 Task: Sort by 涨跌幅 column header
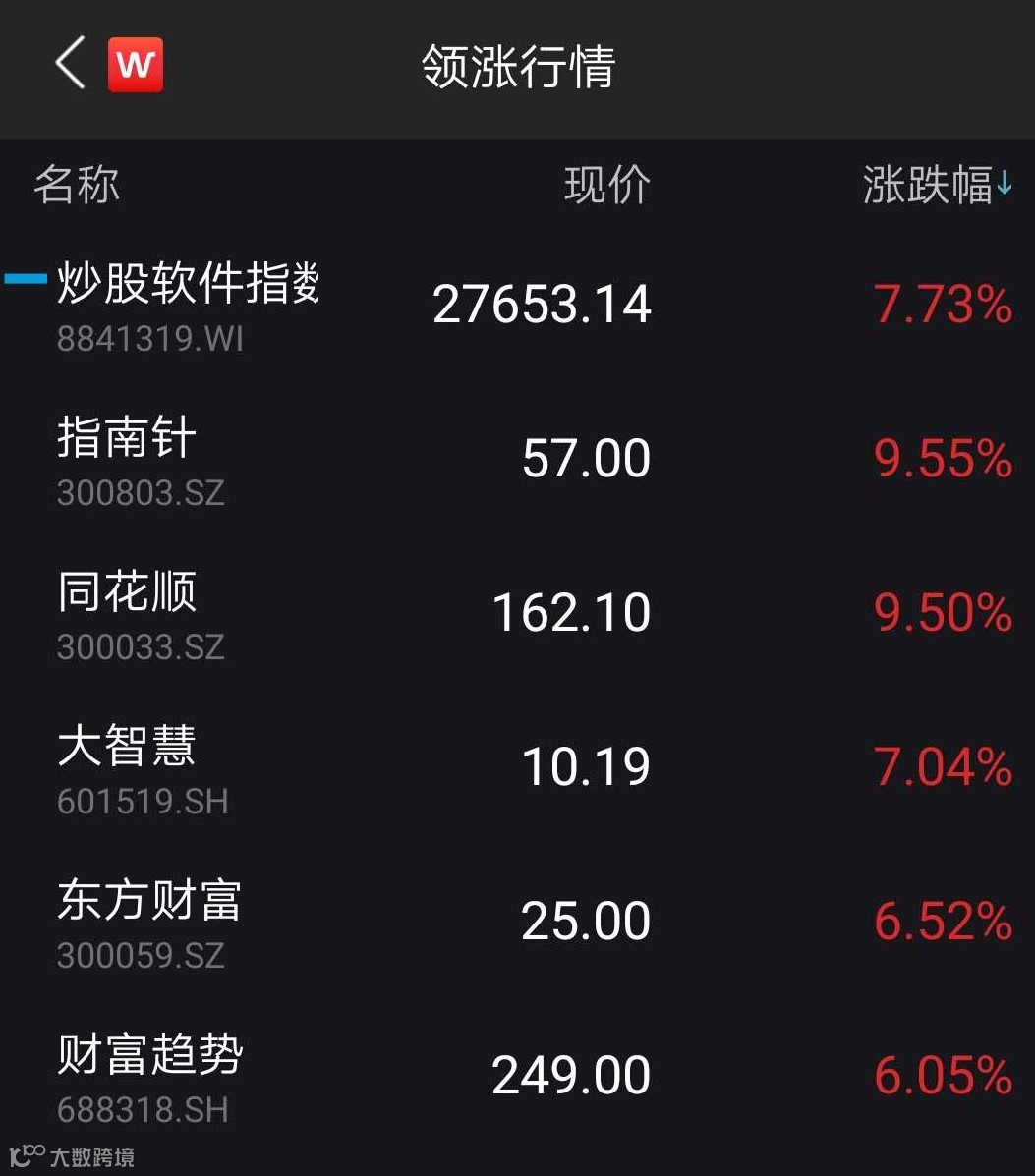point(938,185)
